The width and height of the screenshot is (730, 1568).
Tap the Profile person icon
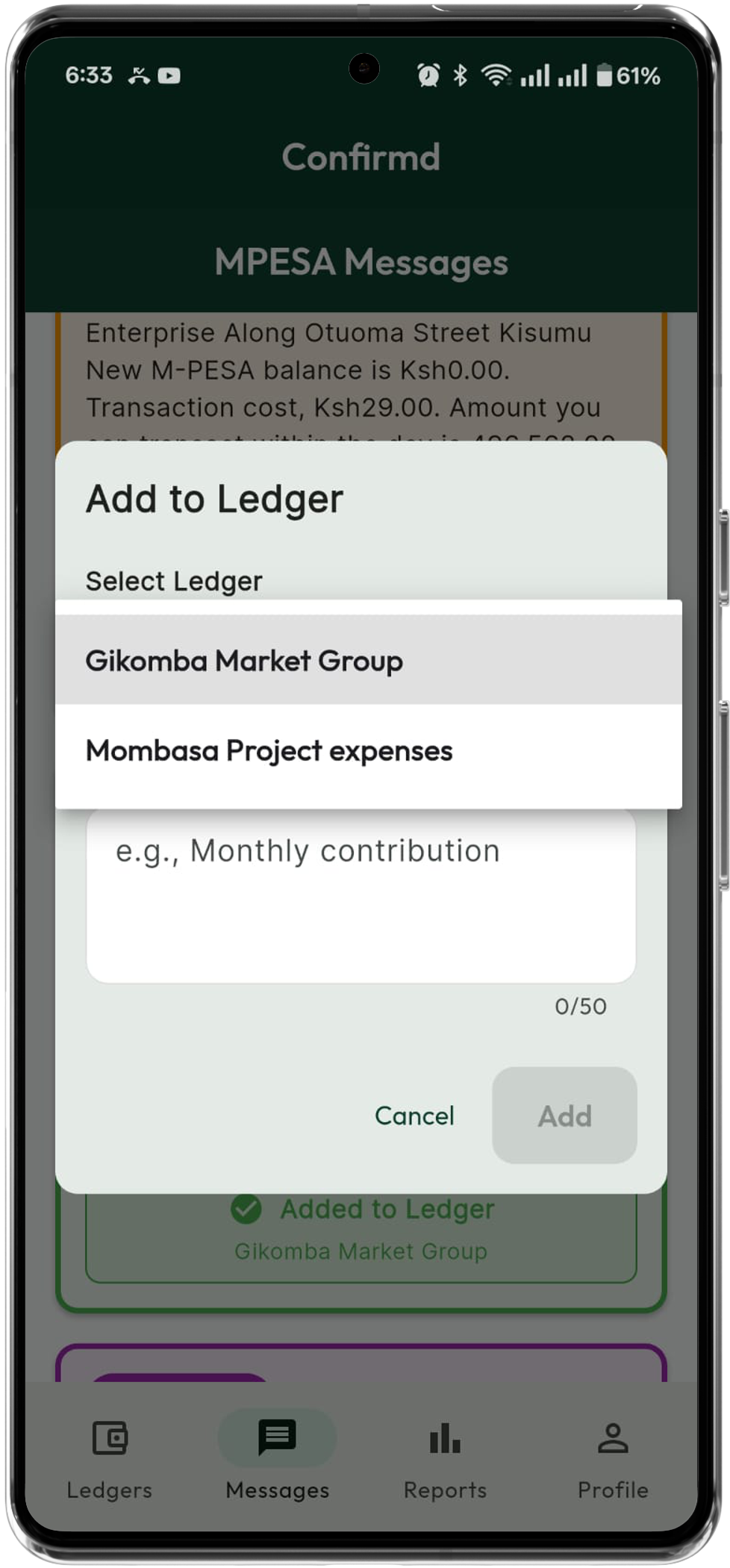(x=612, y=1437)
